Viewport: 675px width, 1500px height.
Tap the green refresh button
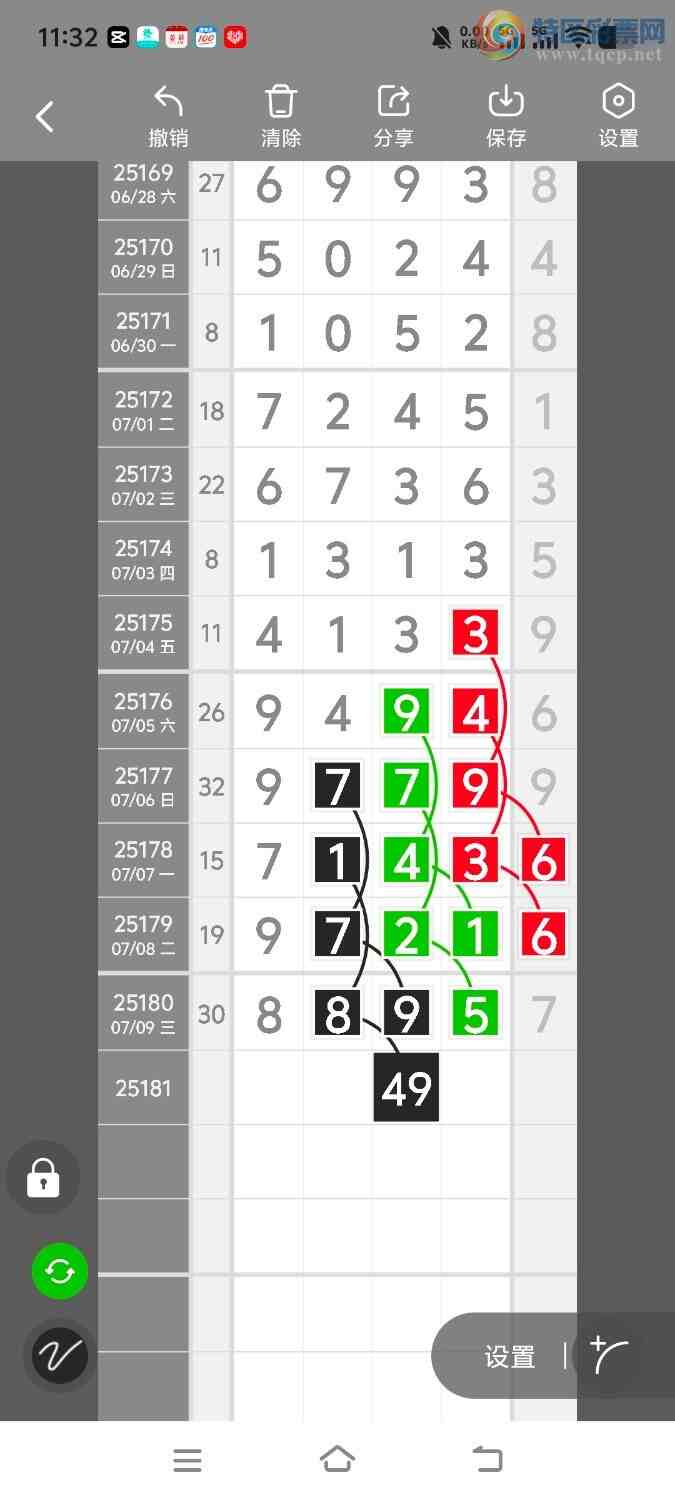60,1271
